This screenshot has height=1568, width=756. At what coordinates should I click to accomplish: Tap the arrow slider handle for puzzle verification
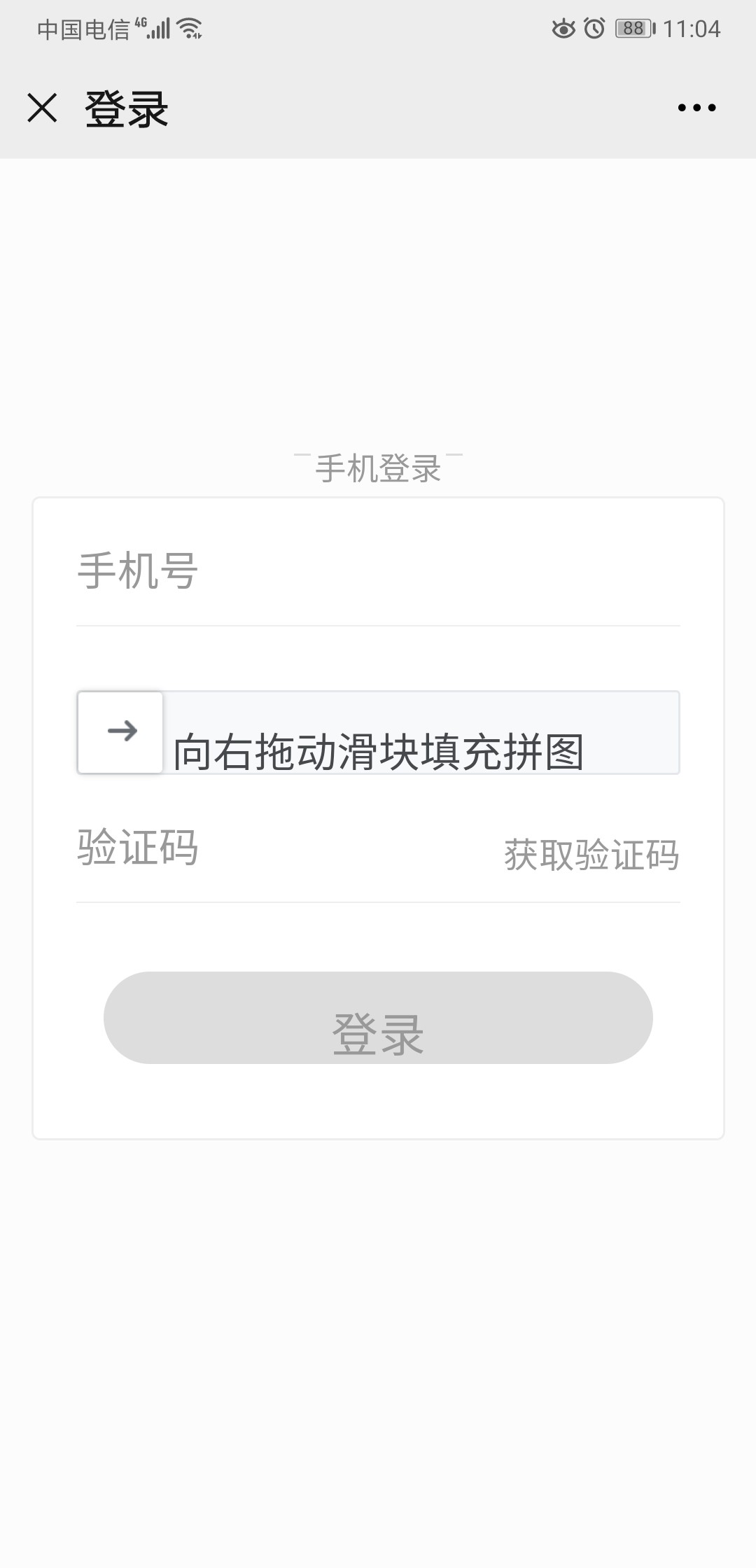[x=120, y=732]
